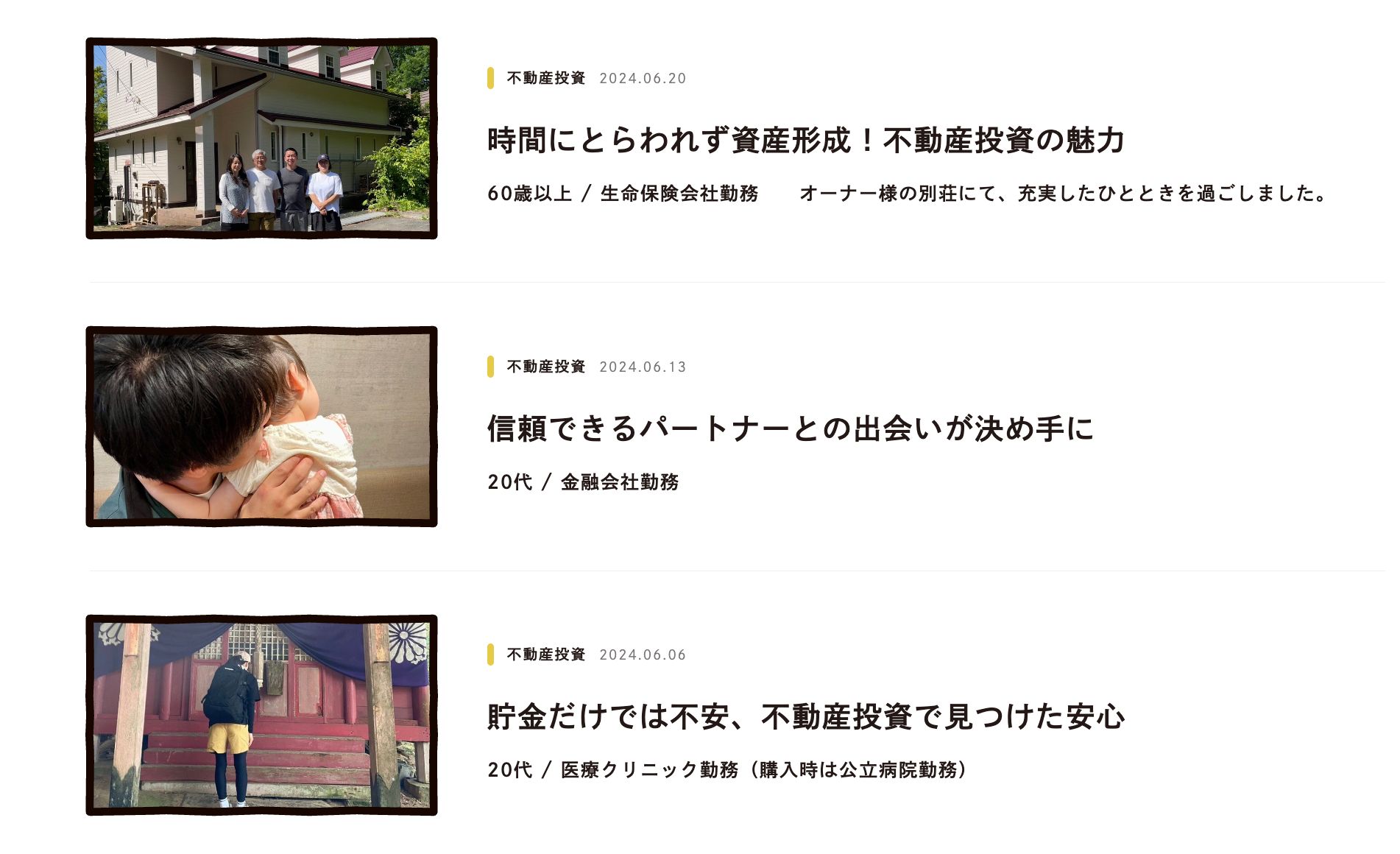This screenshot has height=854, width=1400.
Task: Open article 貯金だけでは不安、不動産投資で見つけた安心
Action: pyautogui.click(x=805, y=716)
